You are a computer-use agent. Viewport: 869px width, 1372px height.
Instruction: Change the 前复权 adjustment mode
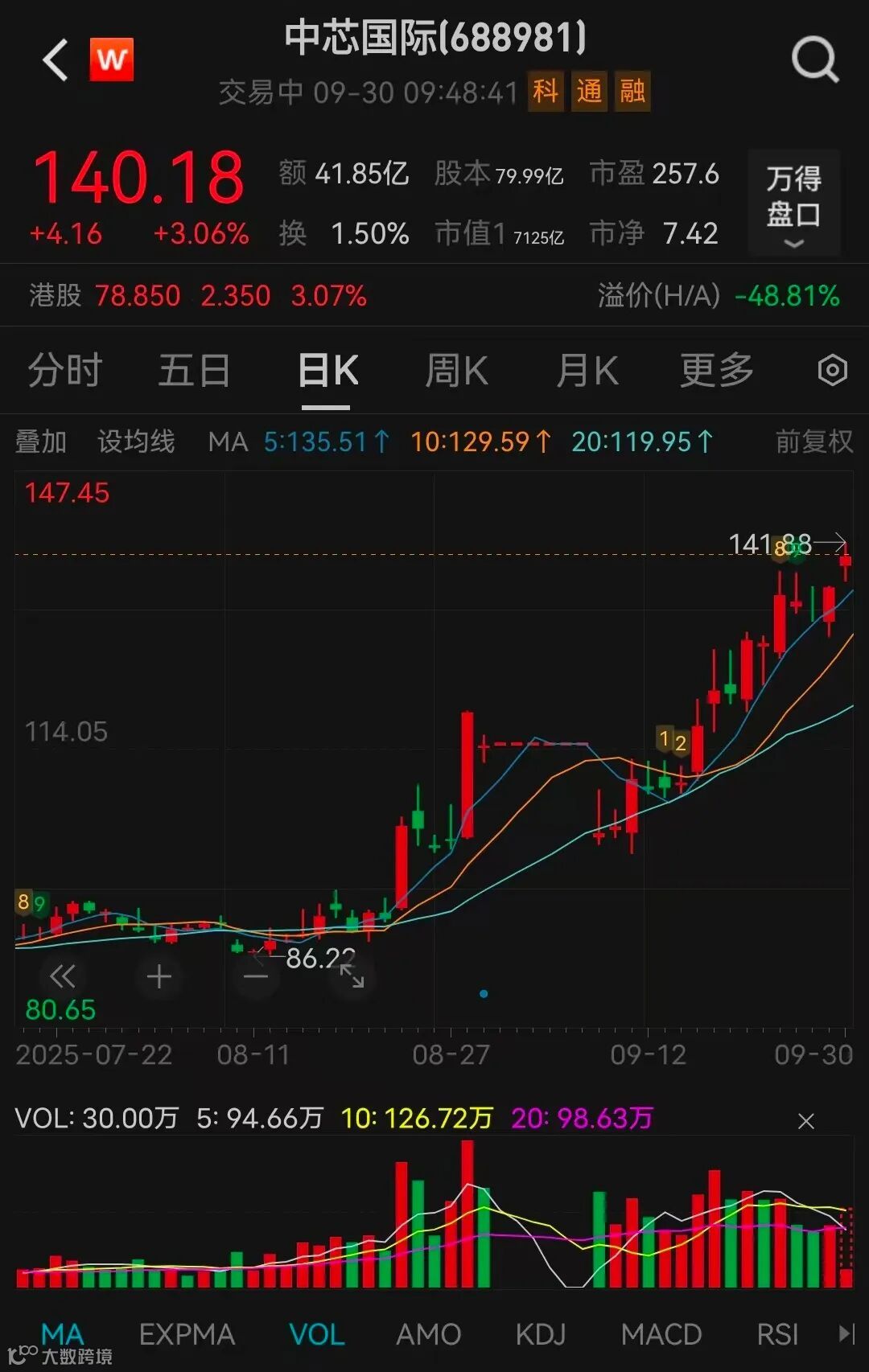coord(813,442)
